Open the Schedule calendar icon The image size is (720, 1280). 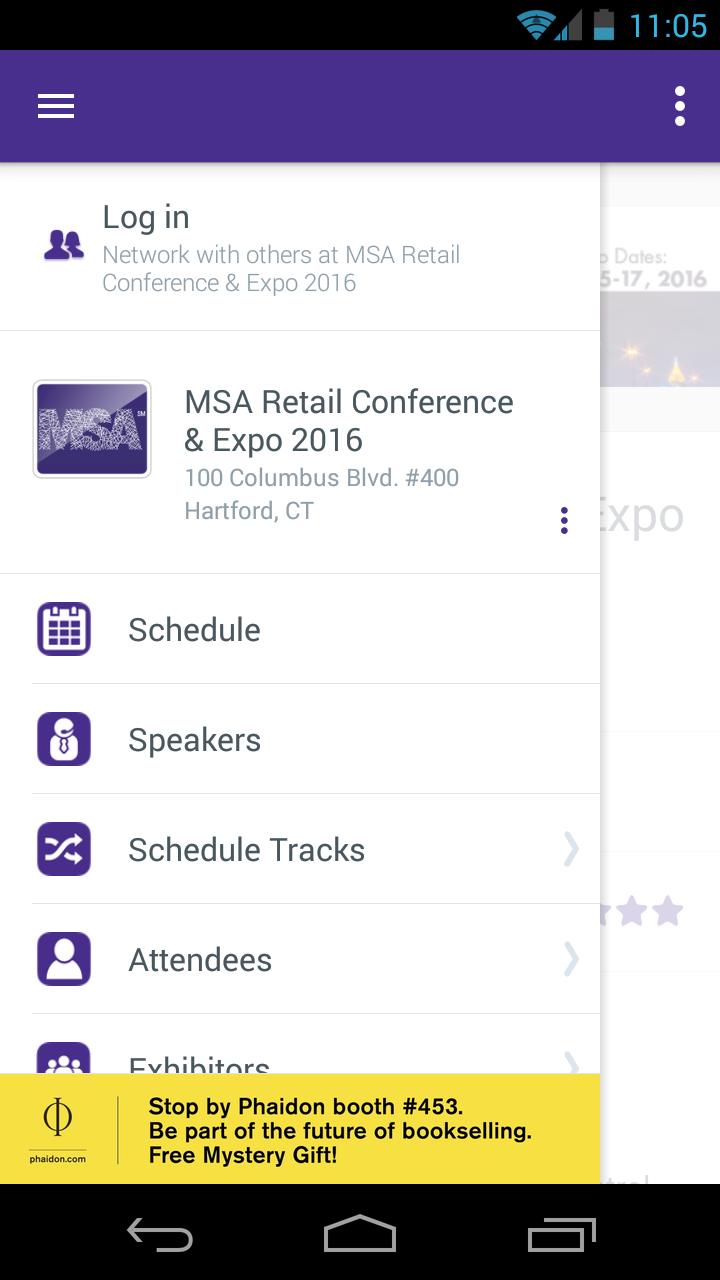click(63, 629)
